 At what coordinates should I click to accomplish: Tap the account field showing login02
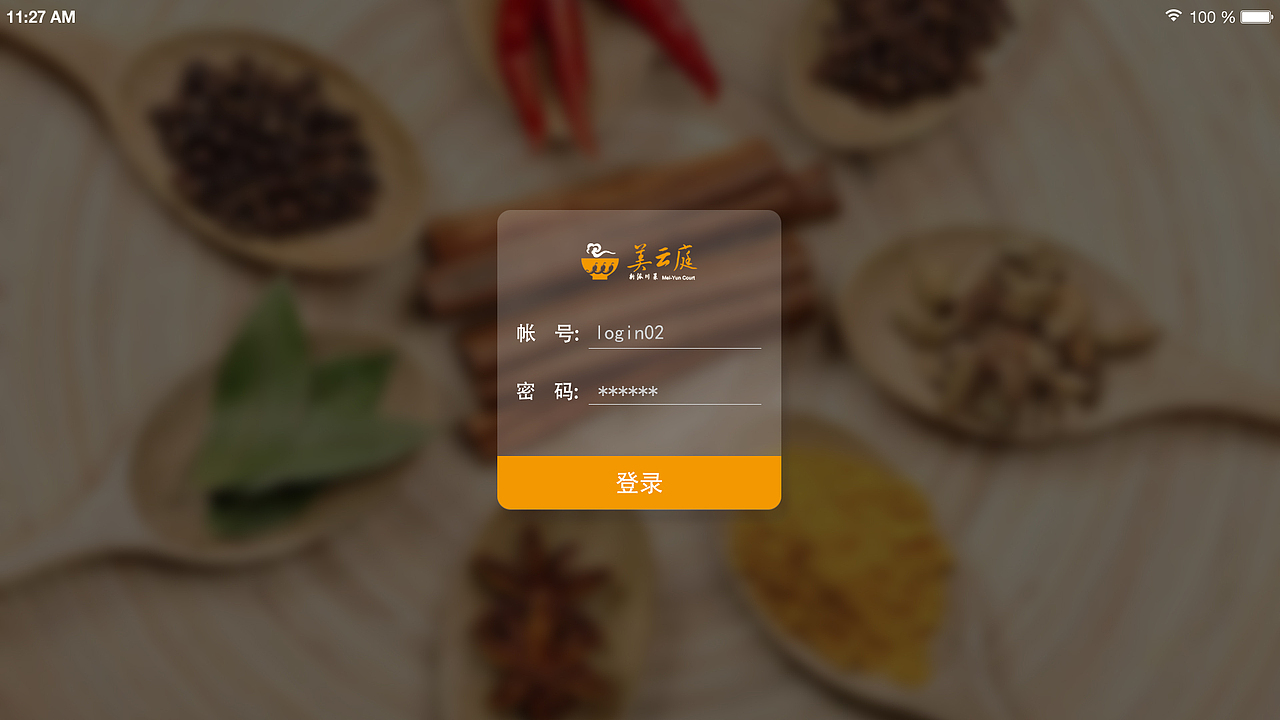point(674,333)
